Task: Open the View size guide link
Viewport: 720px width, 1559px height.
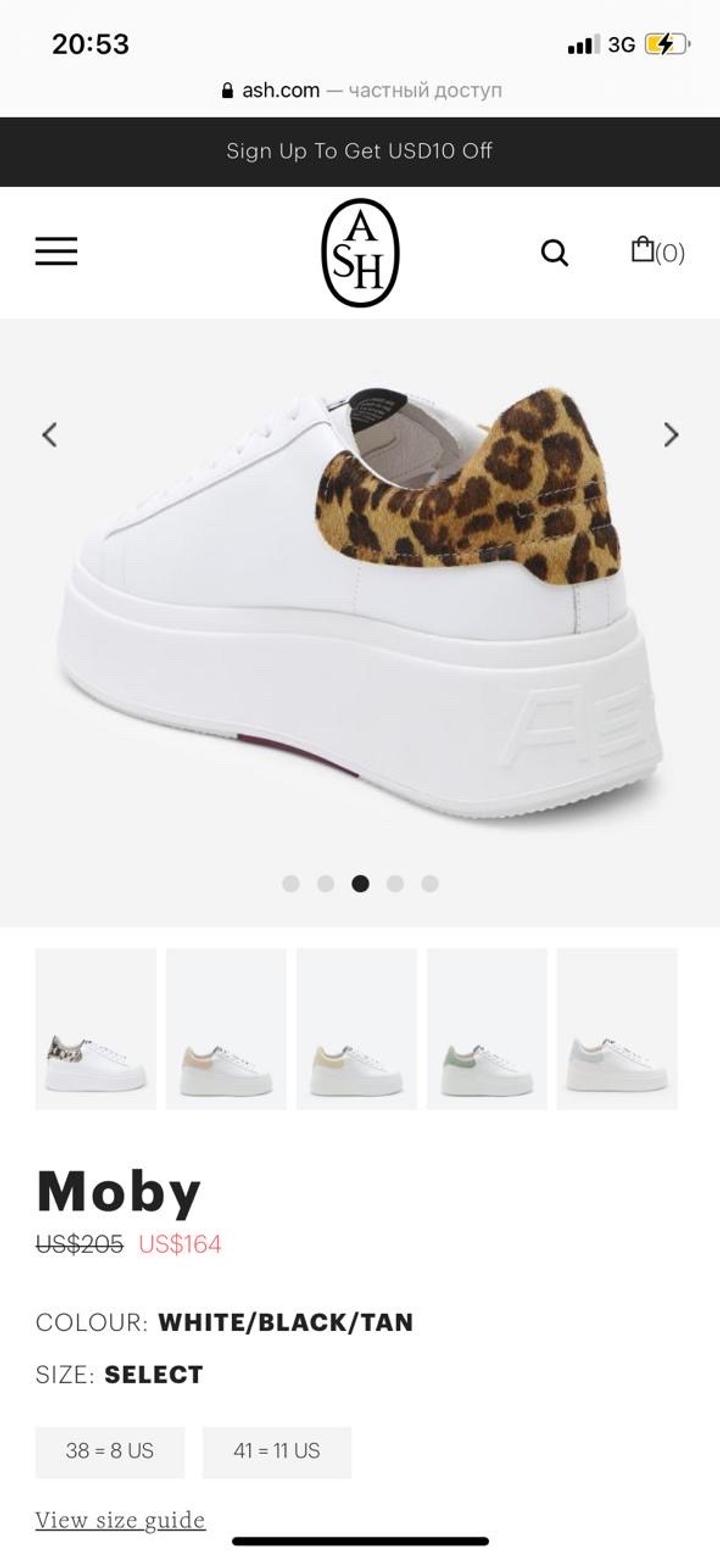Action: click(x=120, y=1520)
